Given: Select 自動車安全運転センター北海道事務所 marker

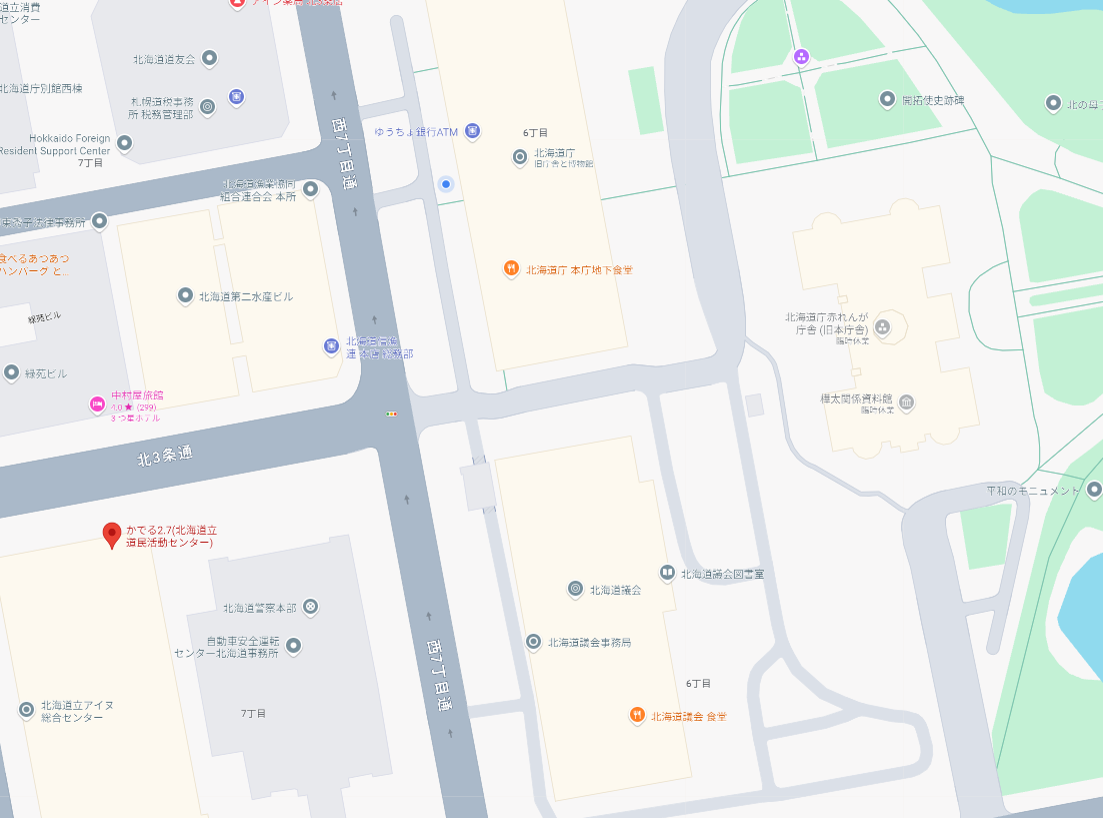Looking at the screenshot, I should (293, 646).
